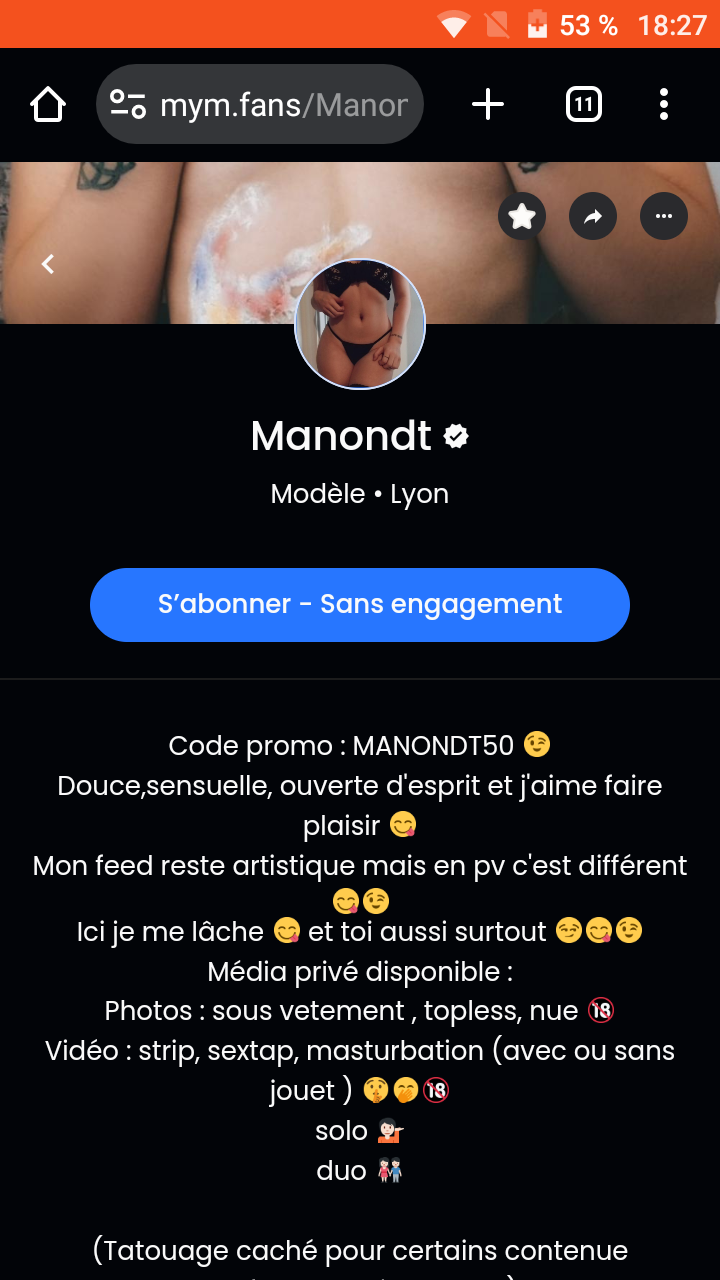
Task: Show the open tabs switcher
Action: coord(584,104)
